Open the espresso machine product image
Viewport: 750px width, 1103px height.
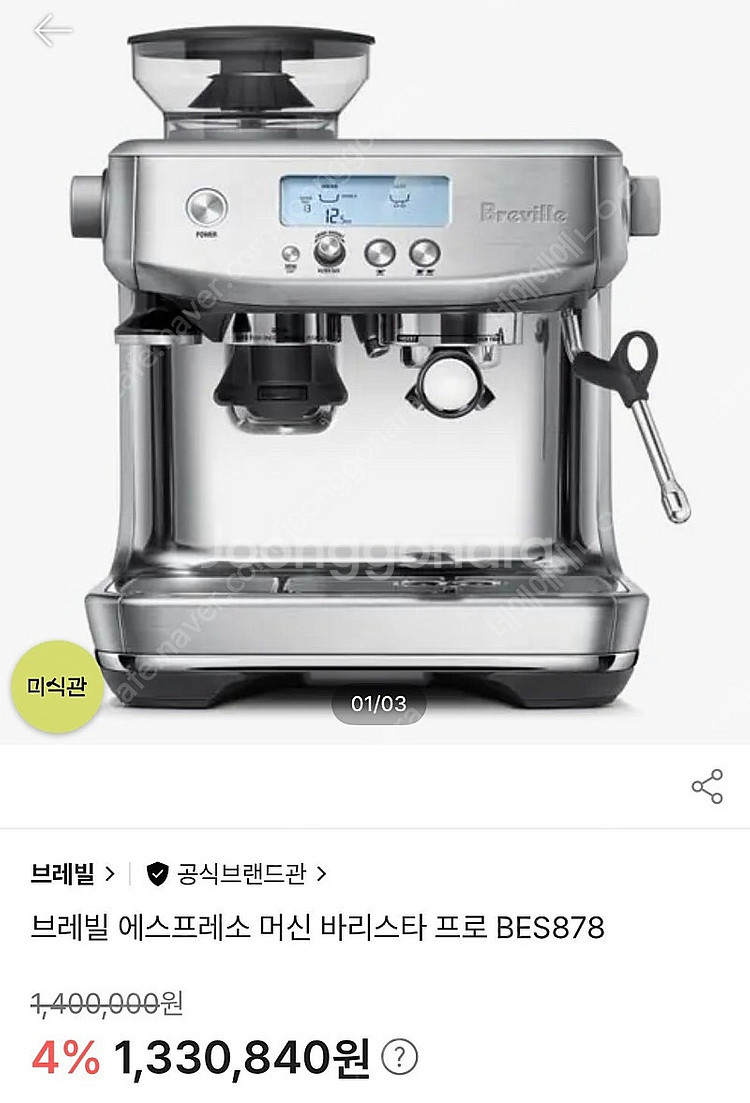pos(380,380)
